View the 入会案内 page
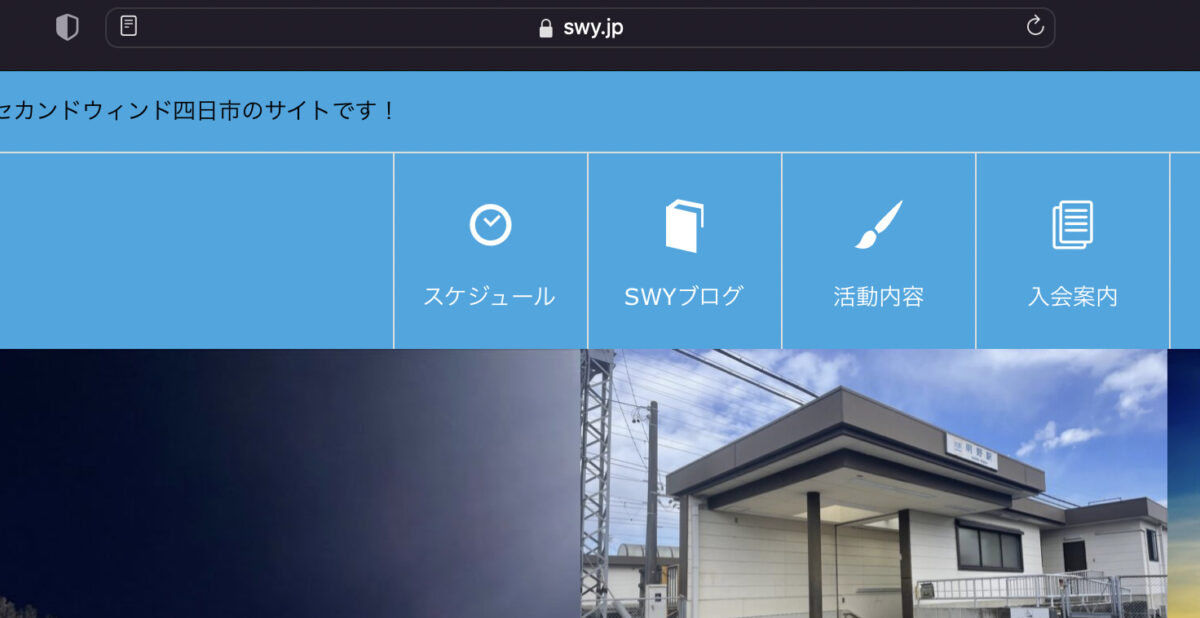 pyautogui.click(x=1072, y=251)
